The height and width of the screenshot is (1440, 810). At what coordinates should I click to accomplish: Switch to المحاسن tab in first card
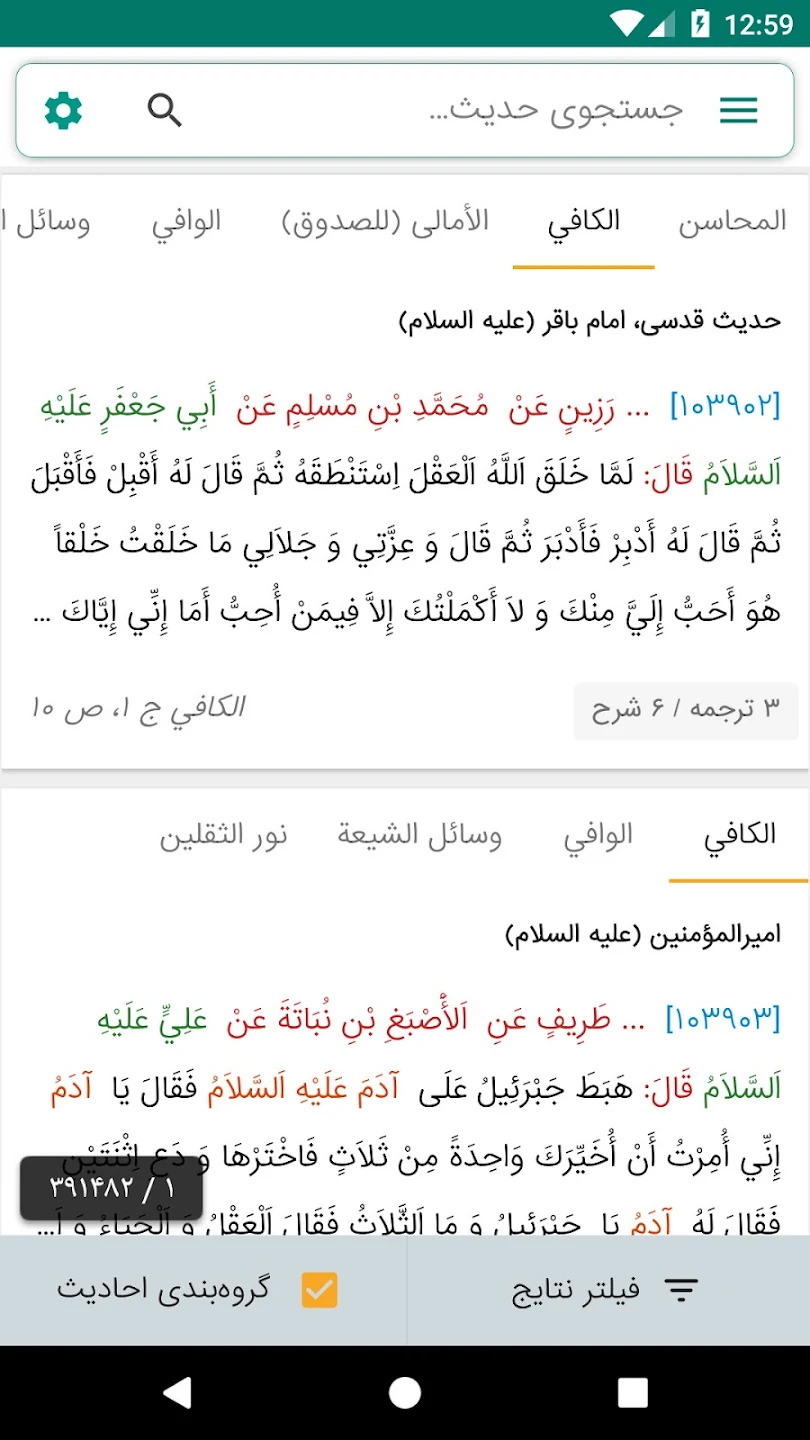pos(732,222)
